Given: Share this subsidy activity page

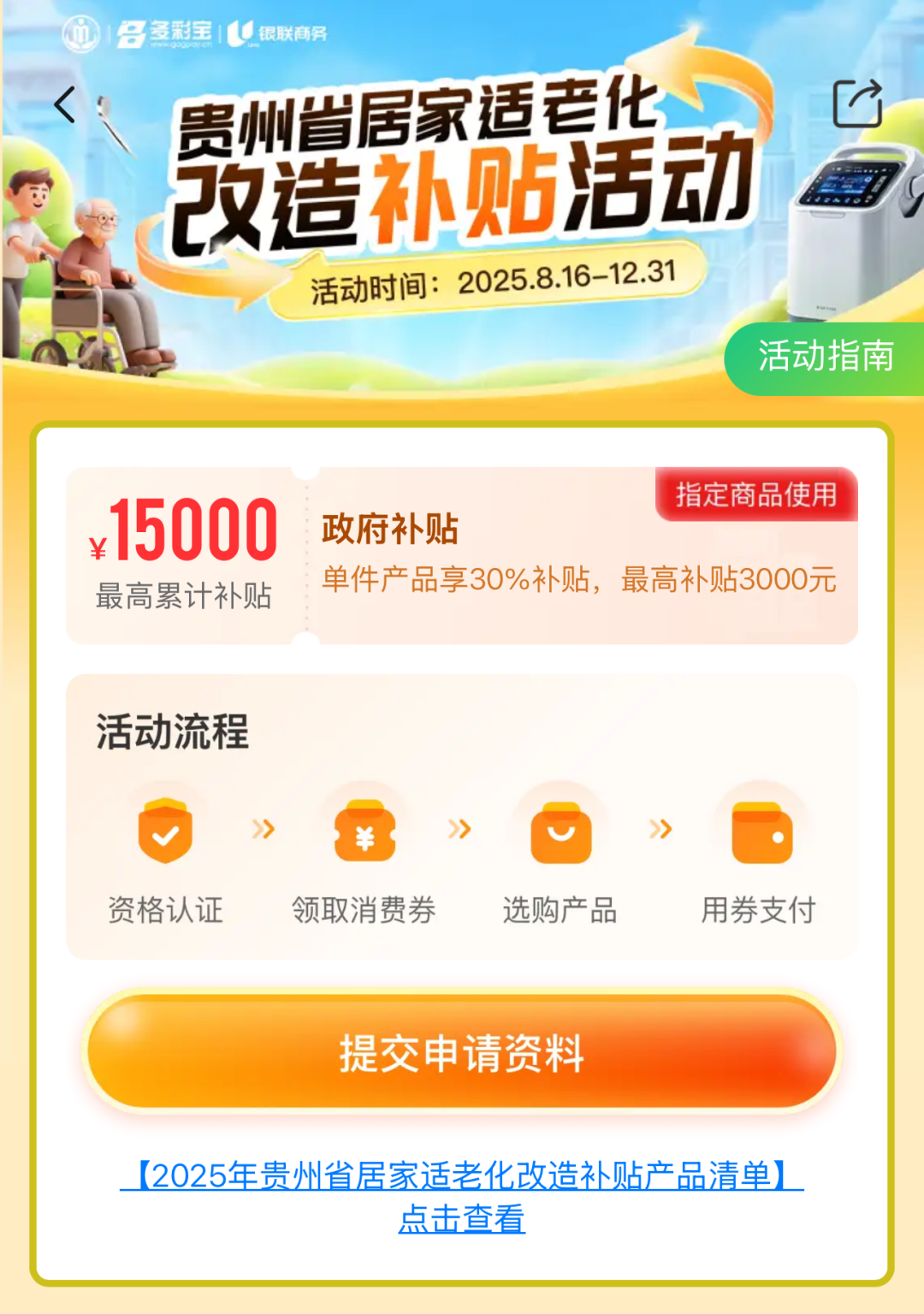Looking at the screenshot, I should pos(857,104).
